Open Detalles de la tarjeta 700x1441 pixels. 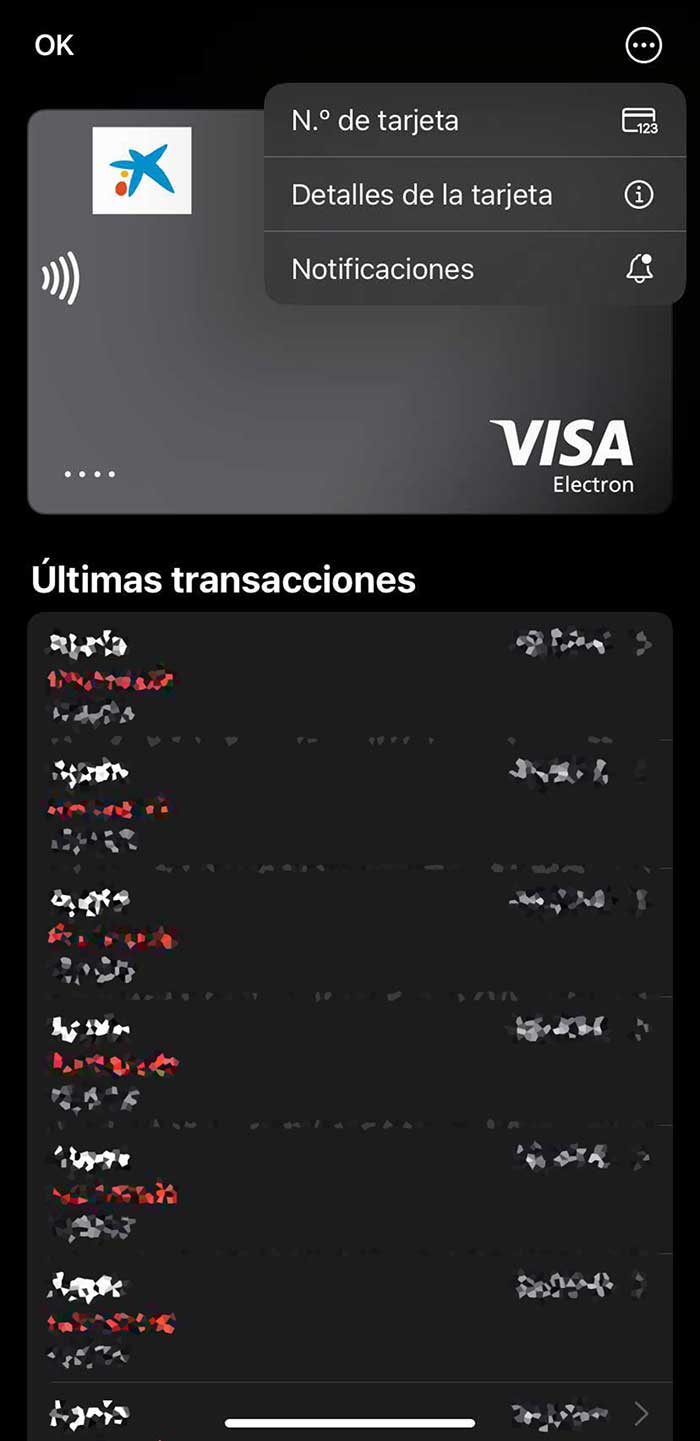(x=474, y=195)
